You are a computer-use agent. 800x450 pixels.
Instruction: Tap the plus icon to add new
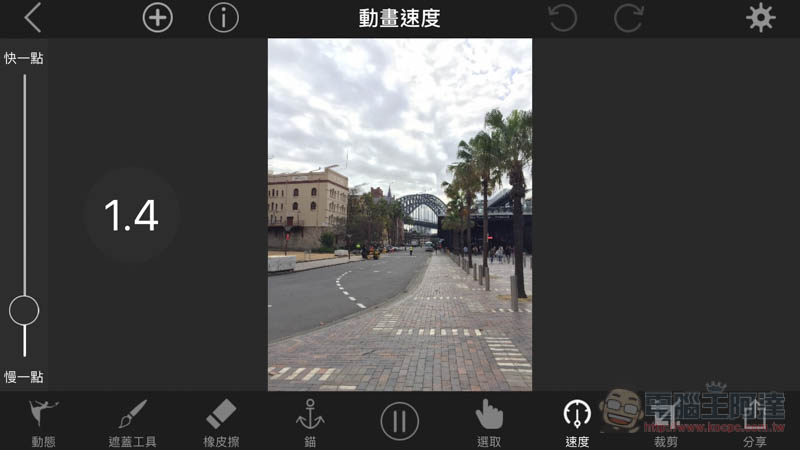[158, 18]
